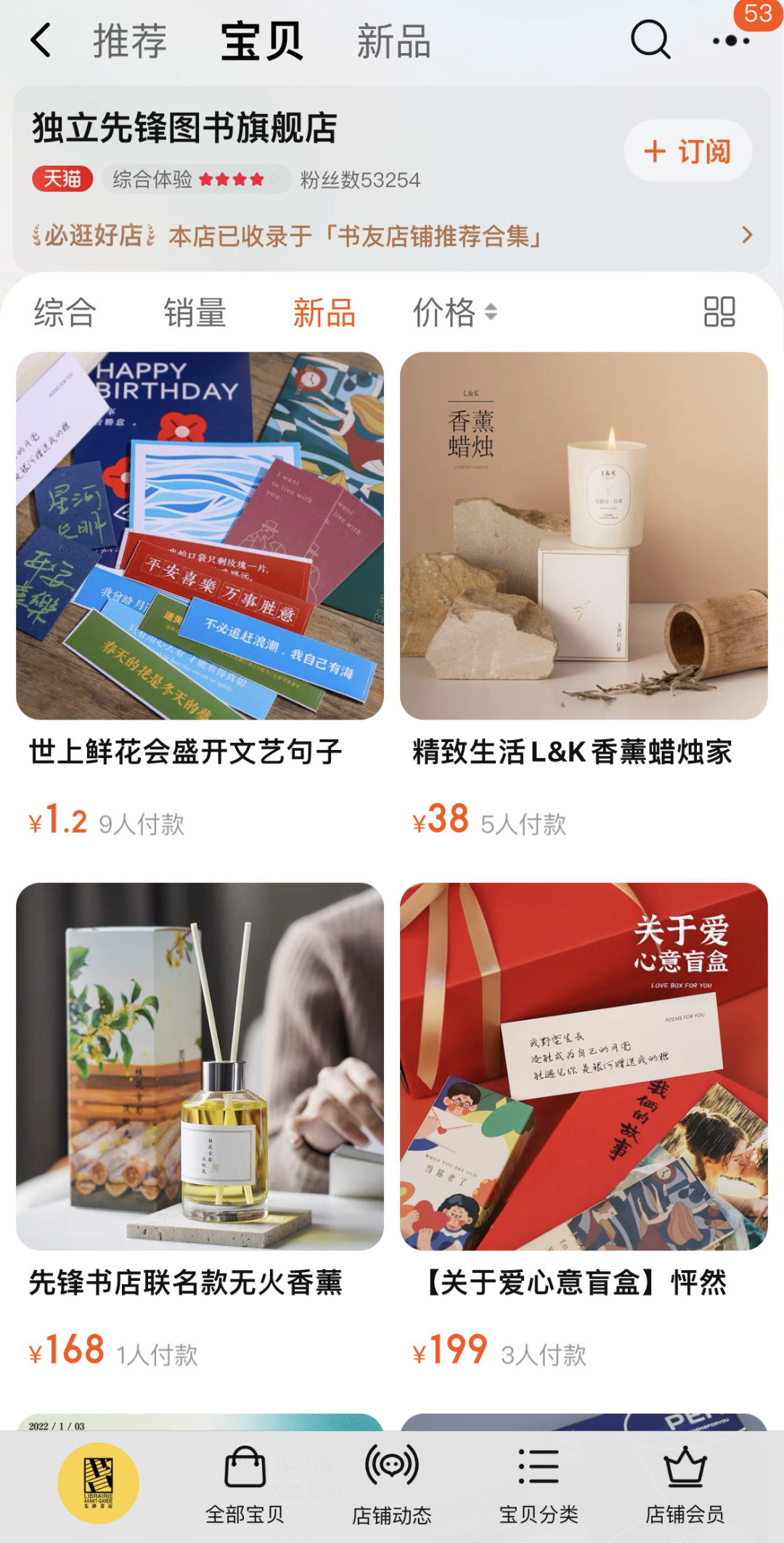Switch to 店铺动态
The height and width of the screenshot is (1543, 784).
pyautogui.click(x=392, y=1484)
